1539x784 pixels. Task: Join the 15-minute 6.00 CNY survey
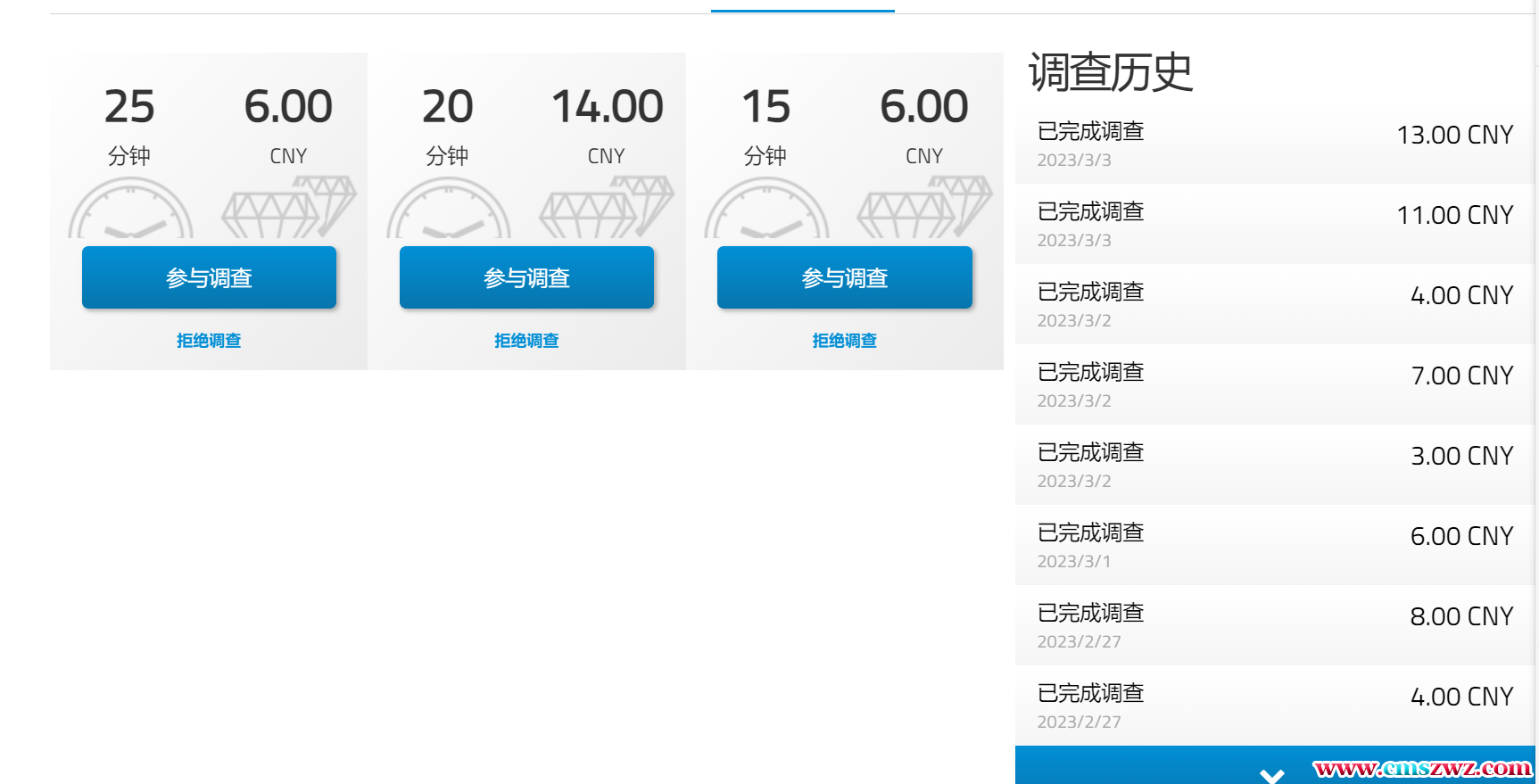click(x=844, y=277)
